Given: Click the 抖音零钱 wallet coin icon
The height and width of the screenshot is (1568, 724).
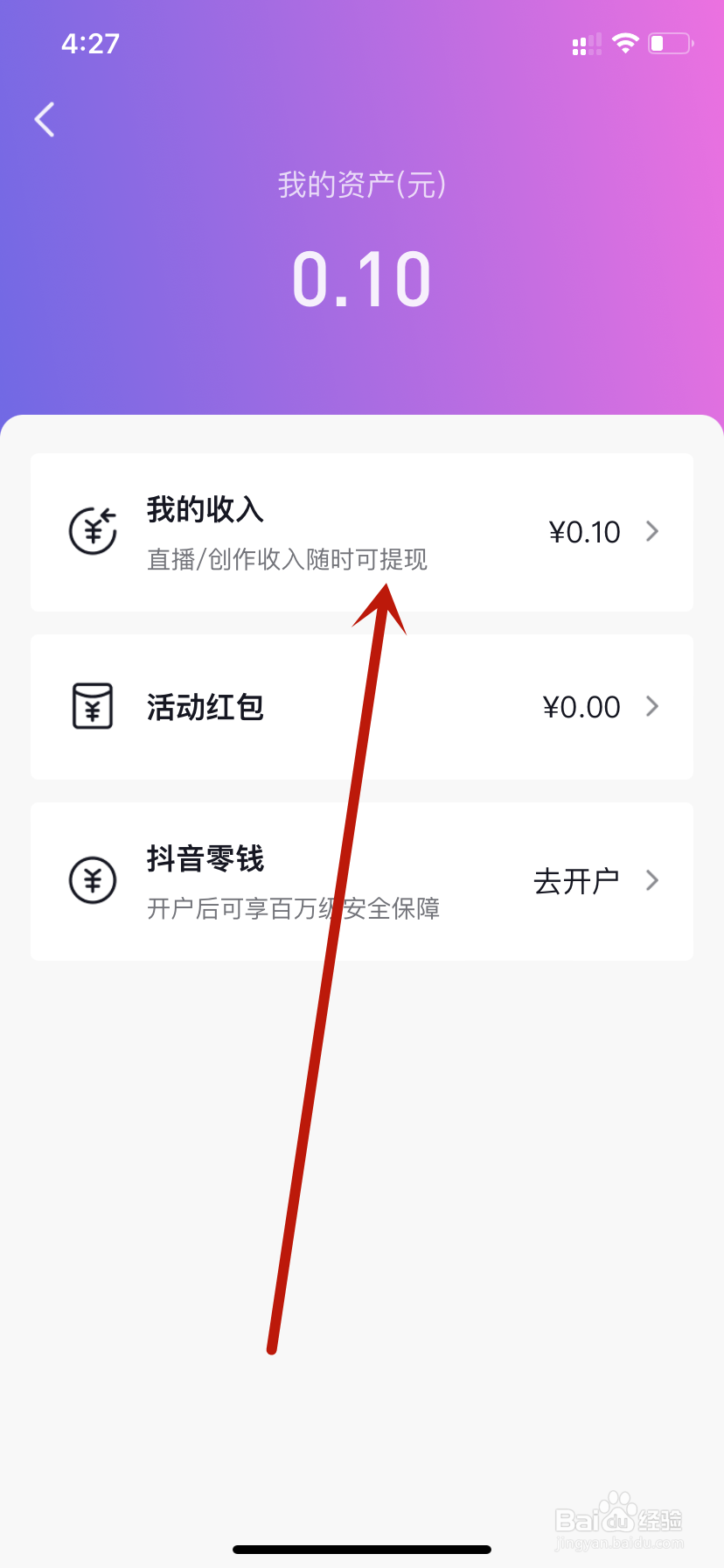Looking at the screenshot, I should point(92,880).
